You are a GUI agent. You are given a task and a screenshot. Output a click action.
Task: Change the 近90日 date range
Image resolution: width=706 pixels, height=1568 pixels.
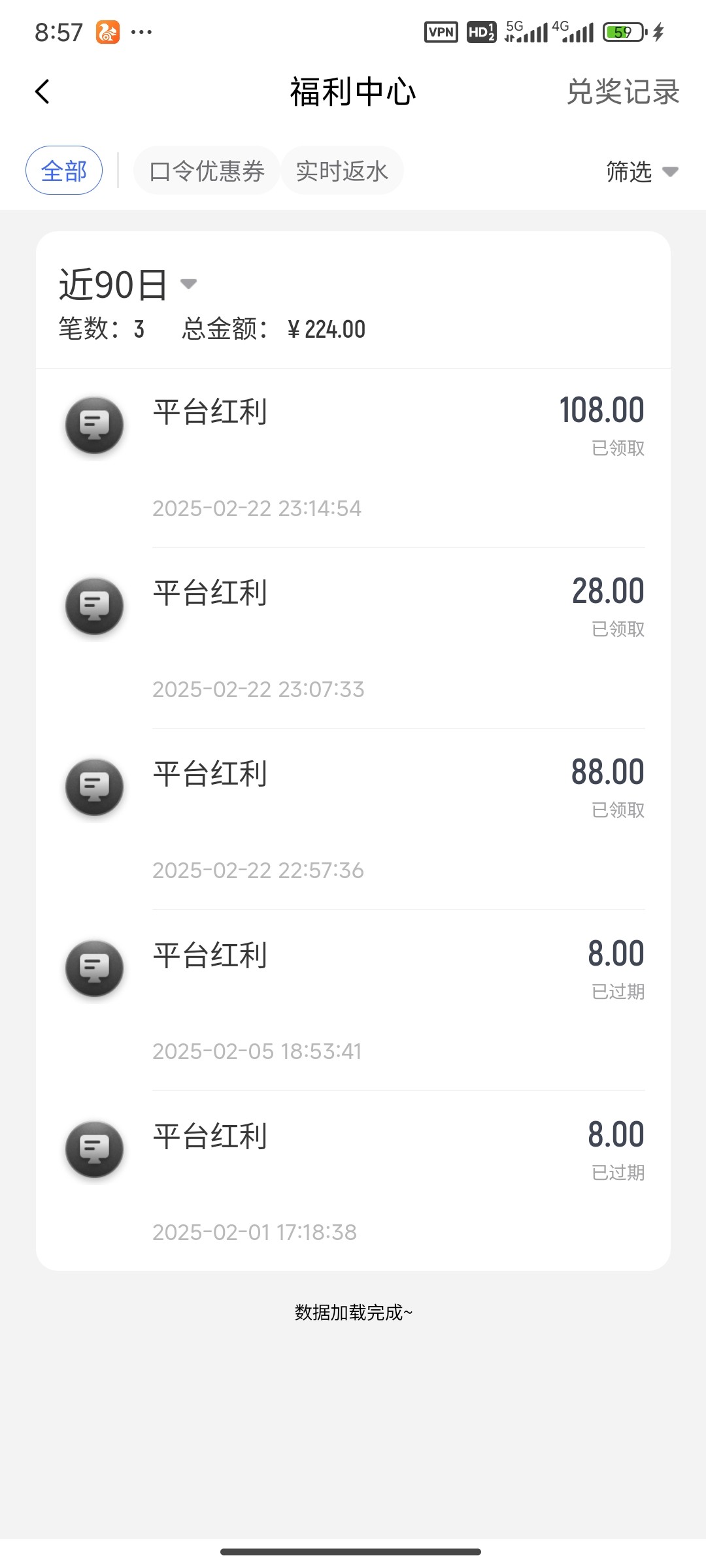click(127, 285)
